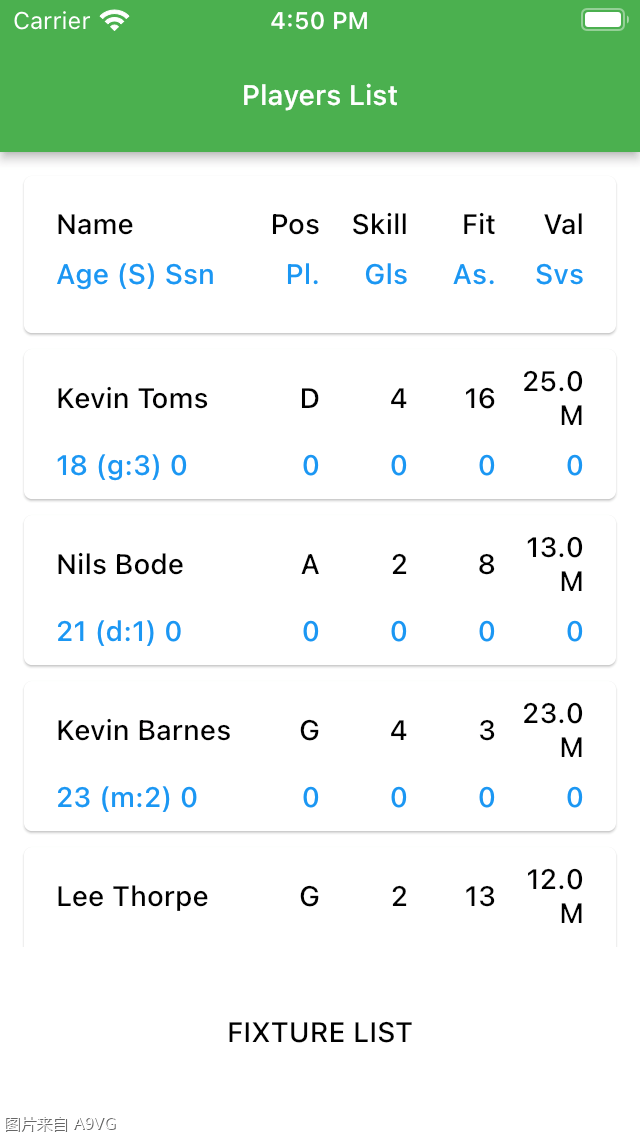Open the FIXTURE LIST button
The width and height of the screenshot is (640, 1136).
320,1032
